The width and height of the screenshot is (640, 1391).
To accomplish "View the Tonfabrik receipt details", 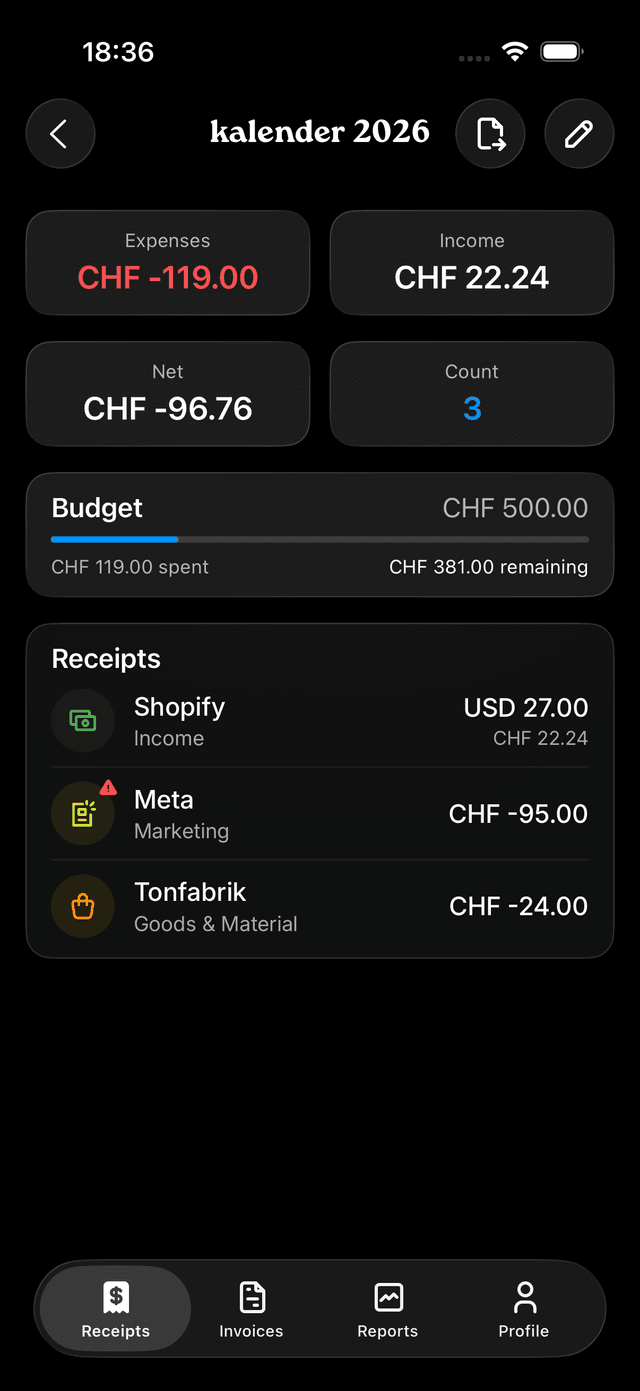I will (x=320, y=906).
